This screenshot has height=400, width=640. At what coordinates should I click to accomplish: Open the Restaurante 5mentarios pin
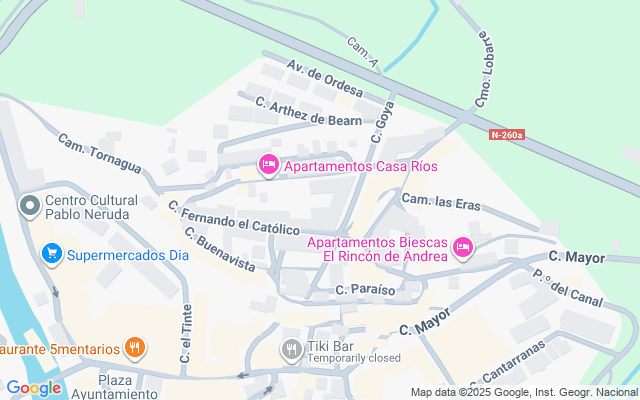135,349
